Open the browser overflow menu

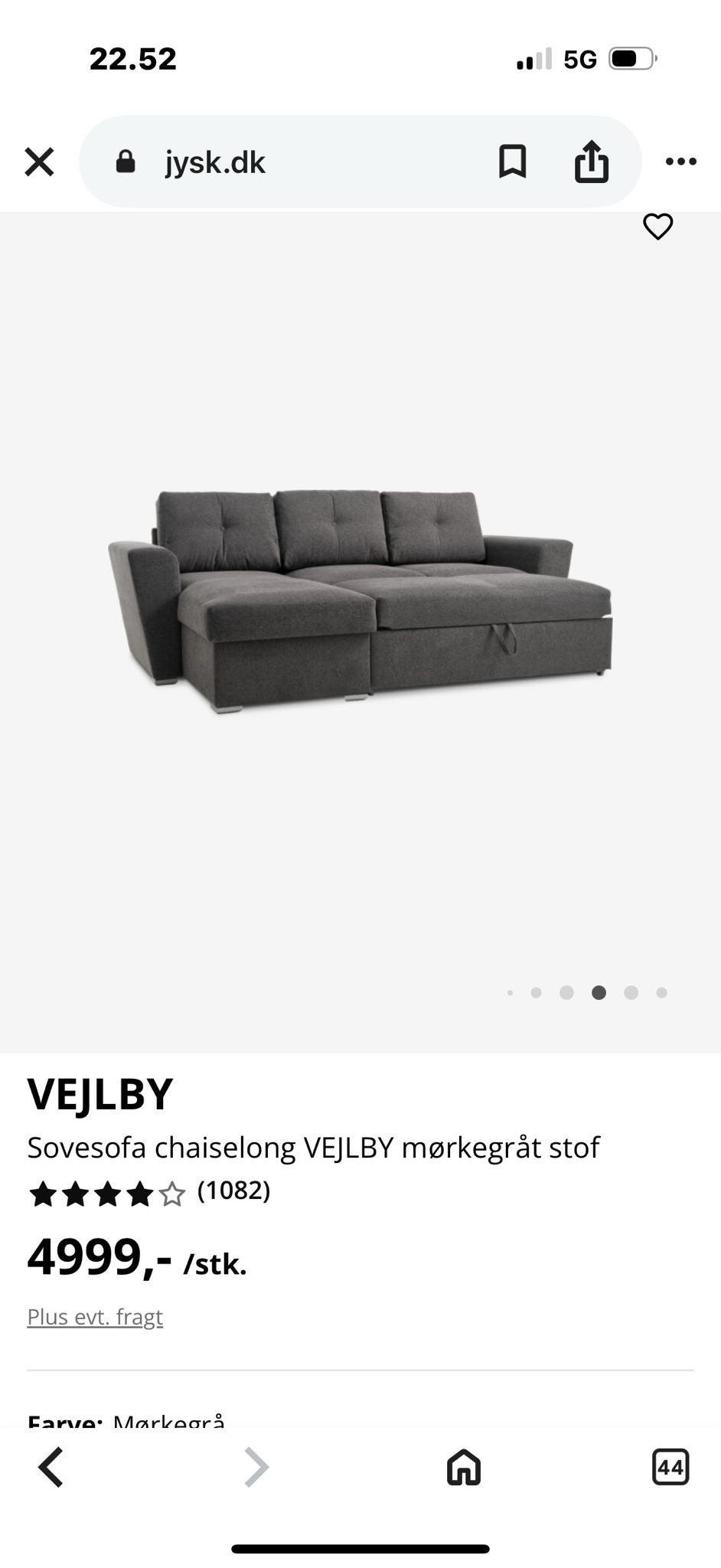coord(680,162)
